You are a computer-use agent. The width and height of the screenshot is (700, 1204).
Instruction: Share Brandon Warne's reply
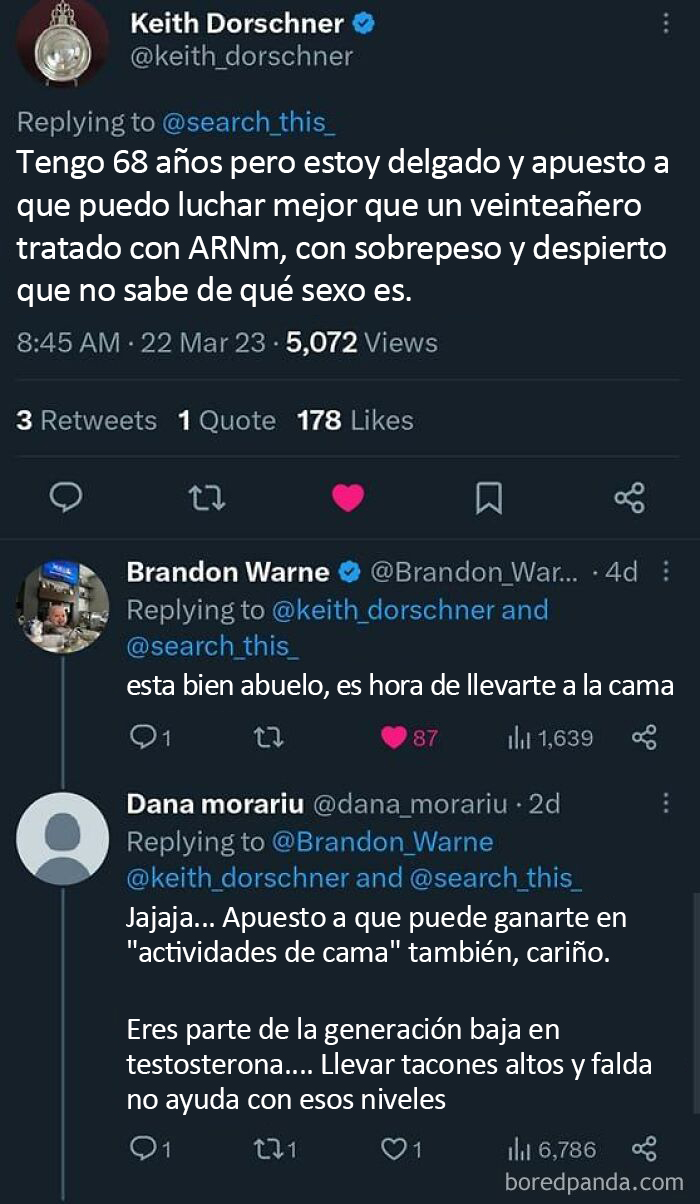644,738
